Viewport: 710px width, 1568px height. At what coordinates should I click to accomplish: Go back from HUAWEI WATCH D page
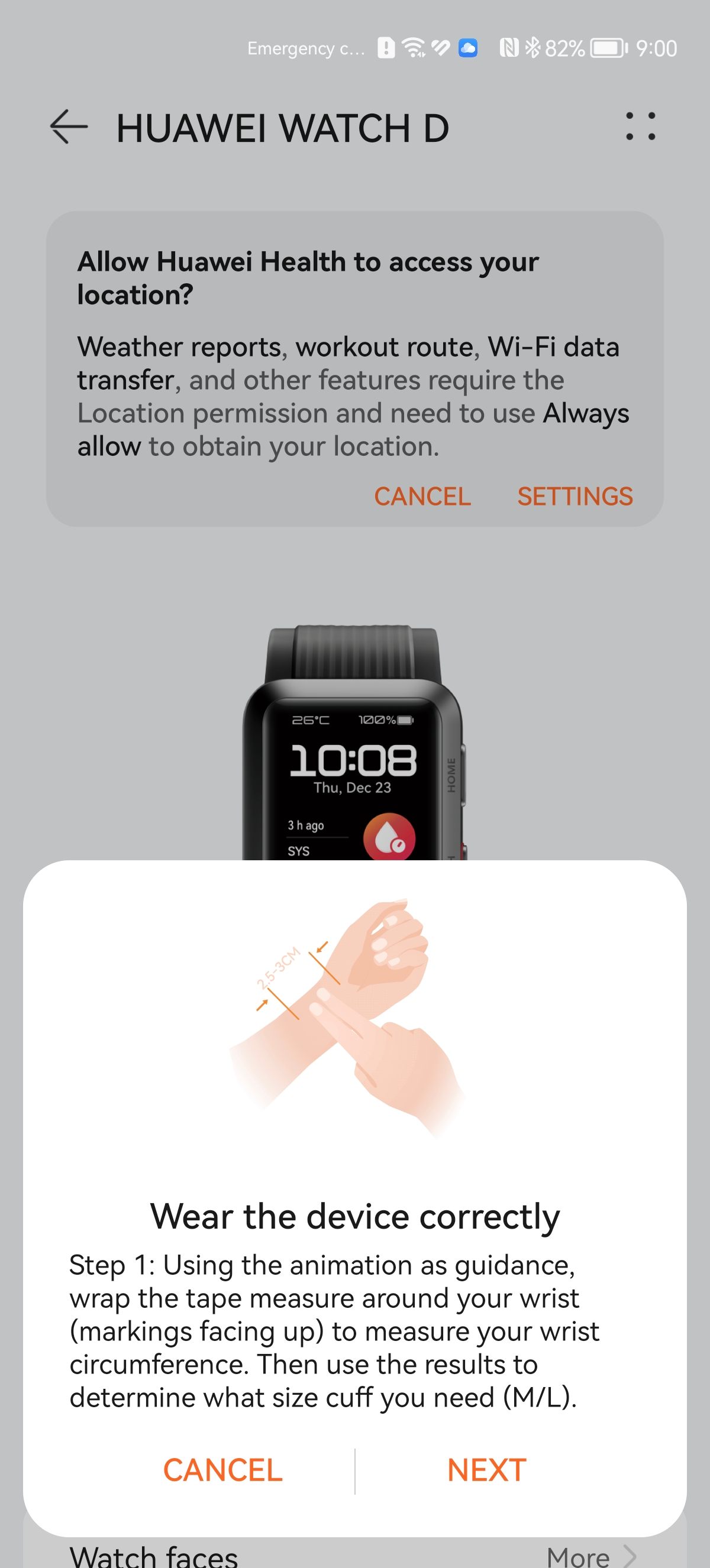point(69,127)
